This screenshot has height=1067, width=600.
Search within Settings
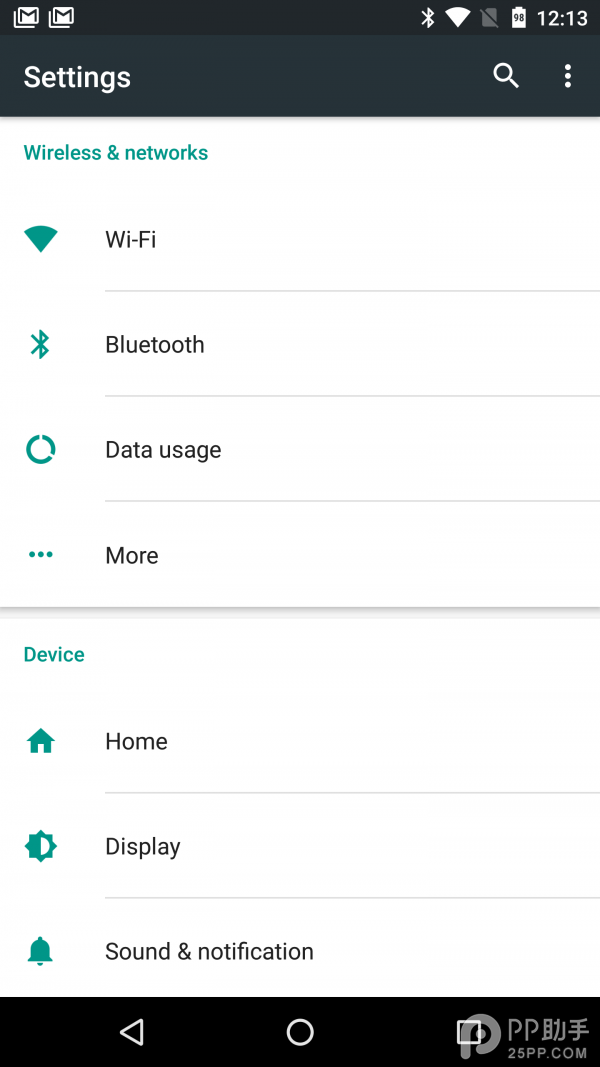click(506, 76)
